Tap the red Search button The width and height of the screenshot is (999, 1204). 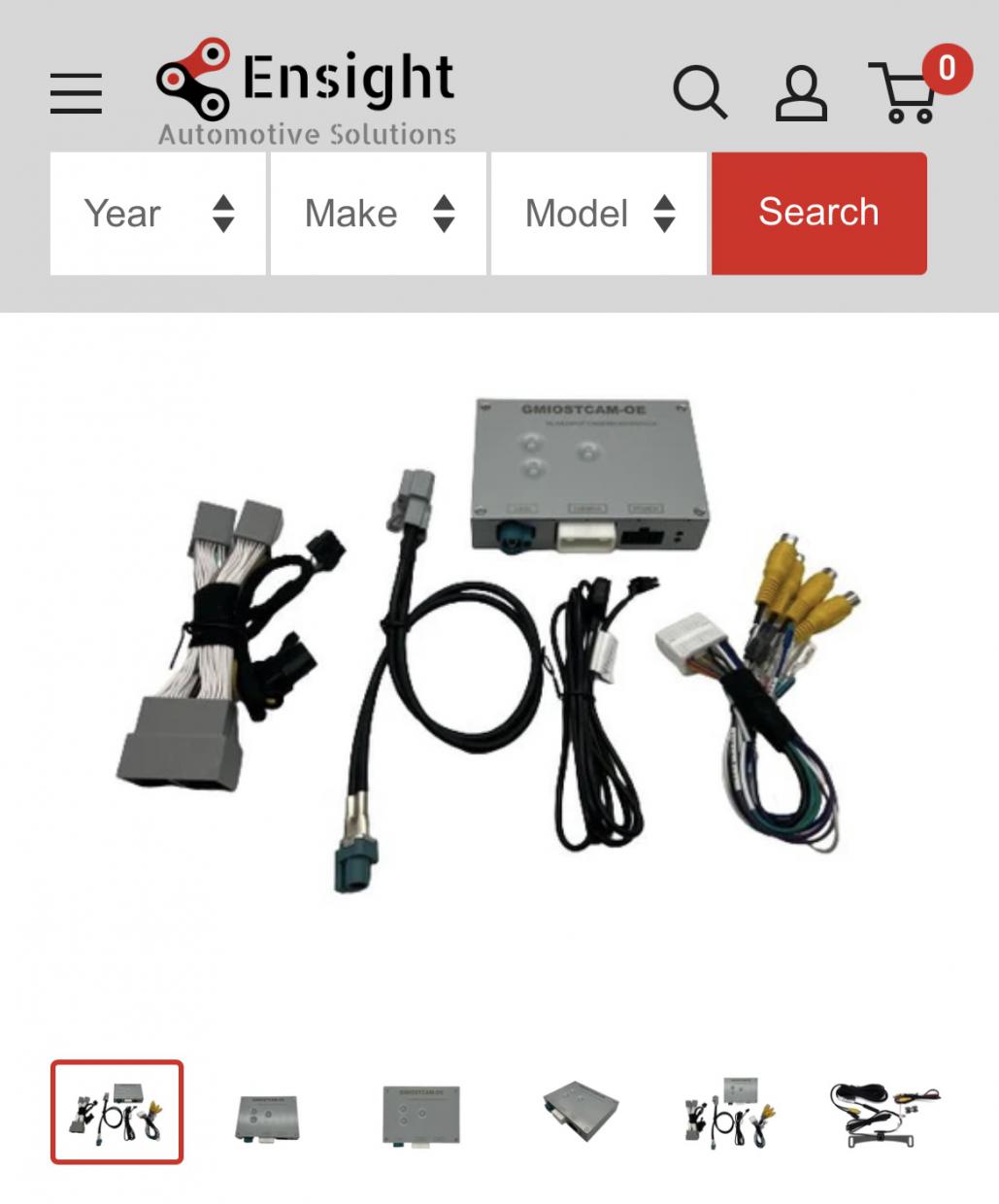[818, 214]
